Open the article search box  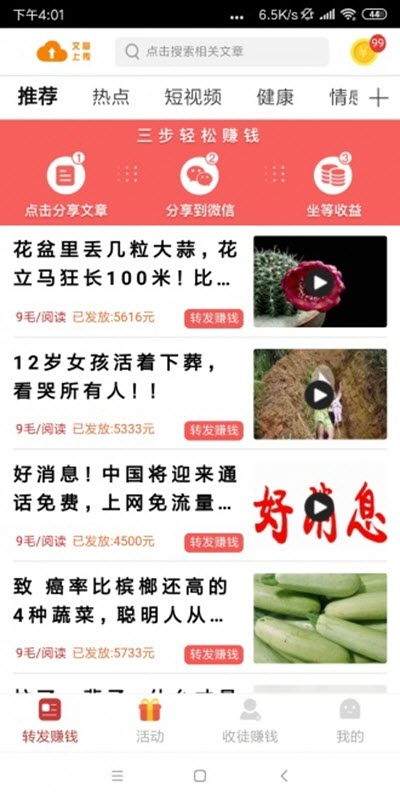(222, 52)
